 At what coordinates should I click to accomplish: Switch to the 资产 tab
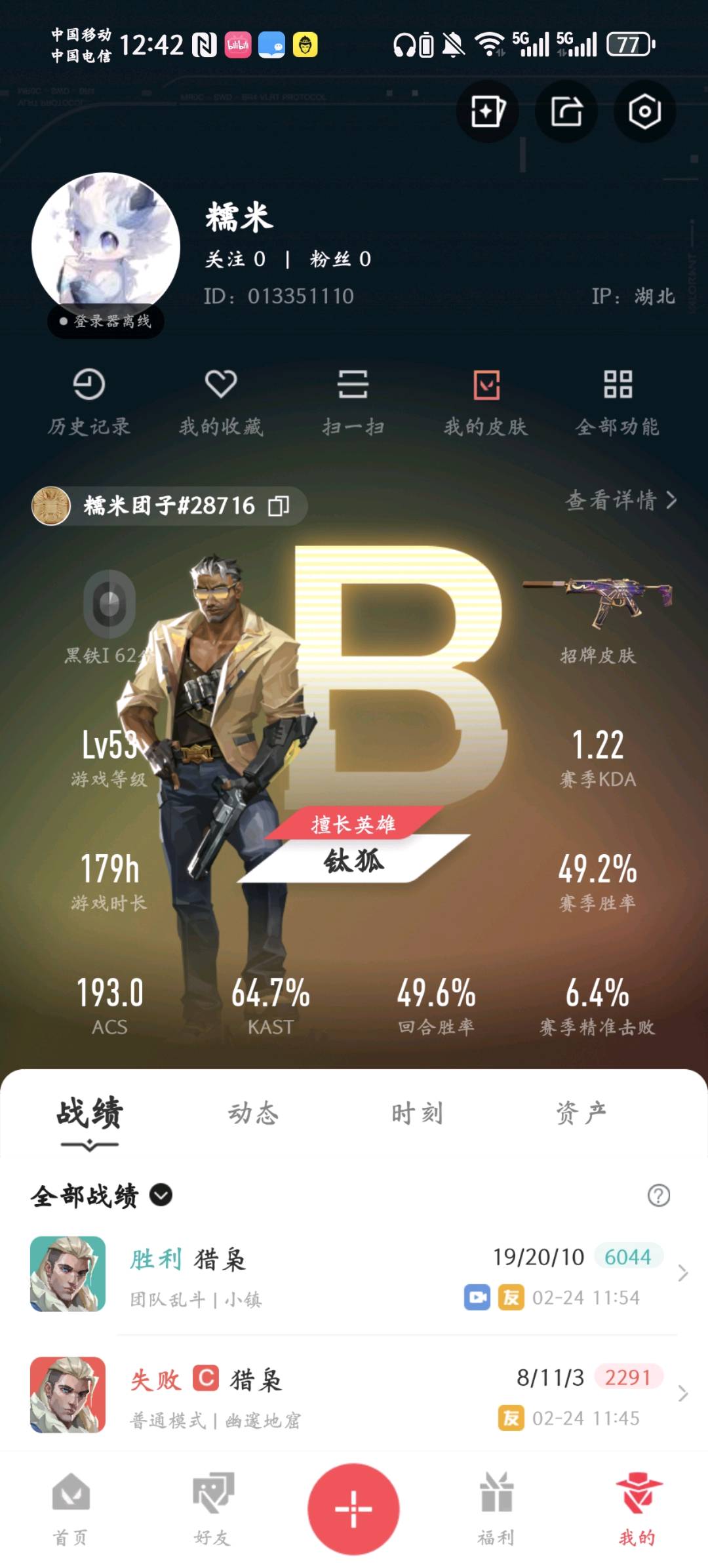coord(581,1113)
